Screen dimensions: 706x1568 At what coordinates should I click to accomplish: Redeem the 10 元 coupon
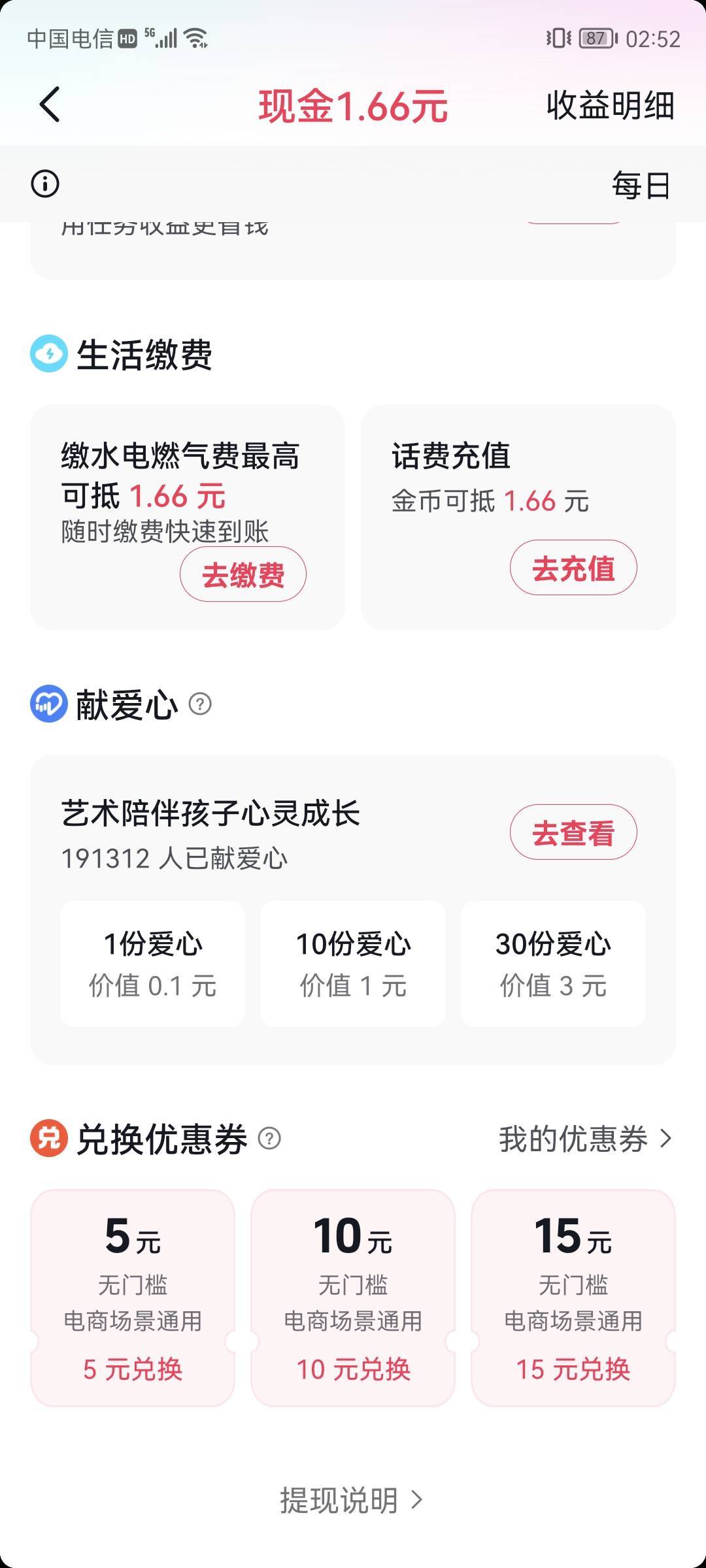point(353,1369)
